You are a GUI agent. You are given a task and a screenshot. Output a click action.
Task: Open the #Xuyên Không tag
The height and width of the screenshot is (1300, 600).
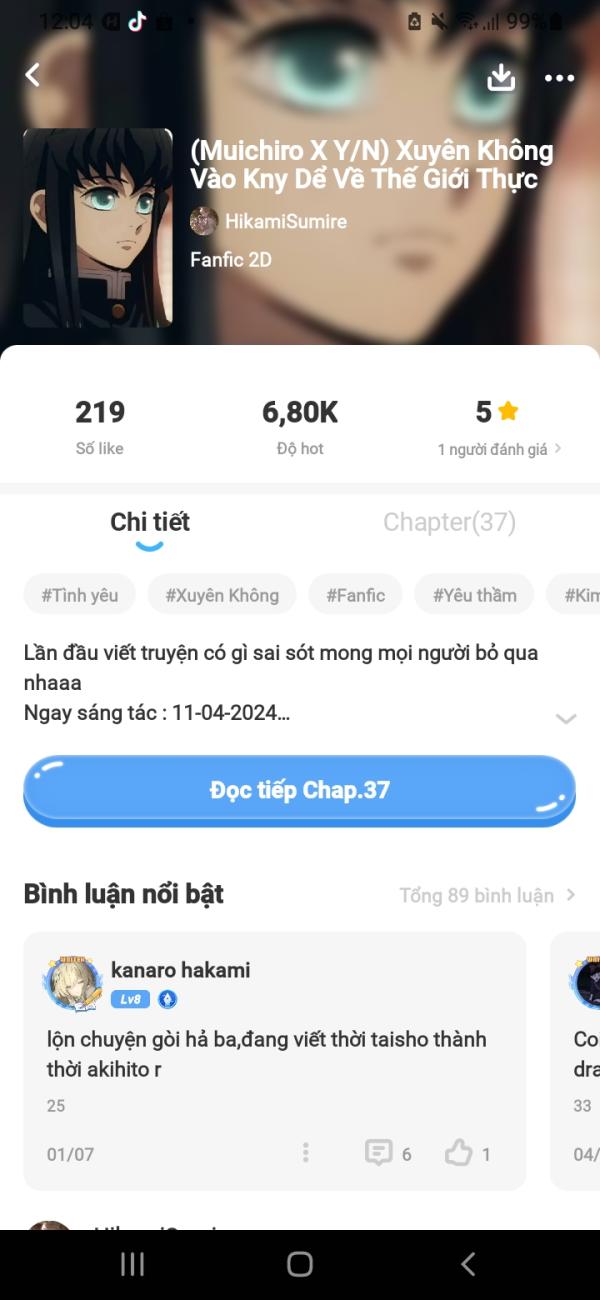coord(222,595)
